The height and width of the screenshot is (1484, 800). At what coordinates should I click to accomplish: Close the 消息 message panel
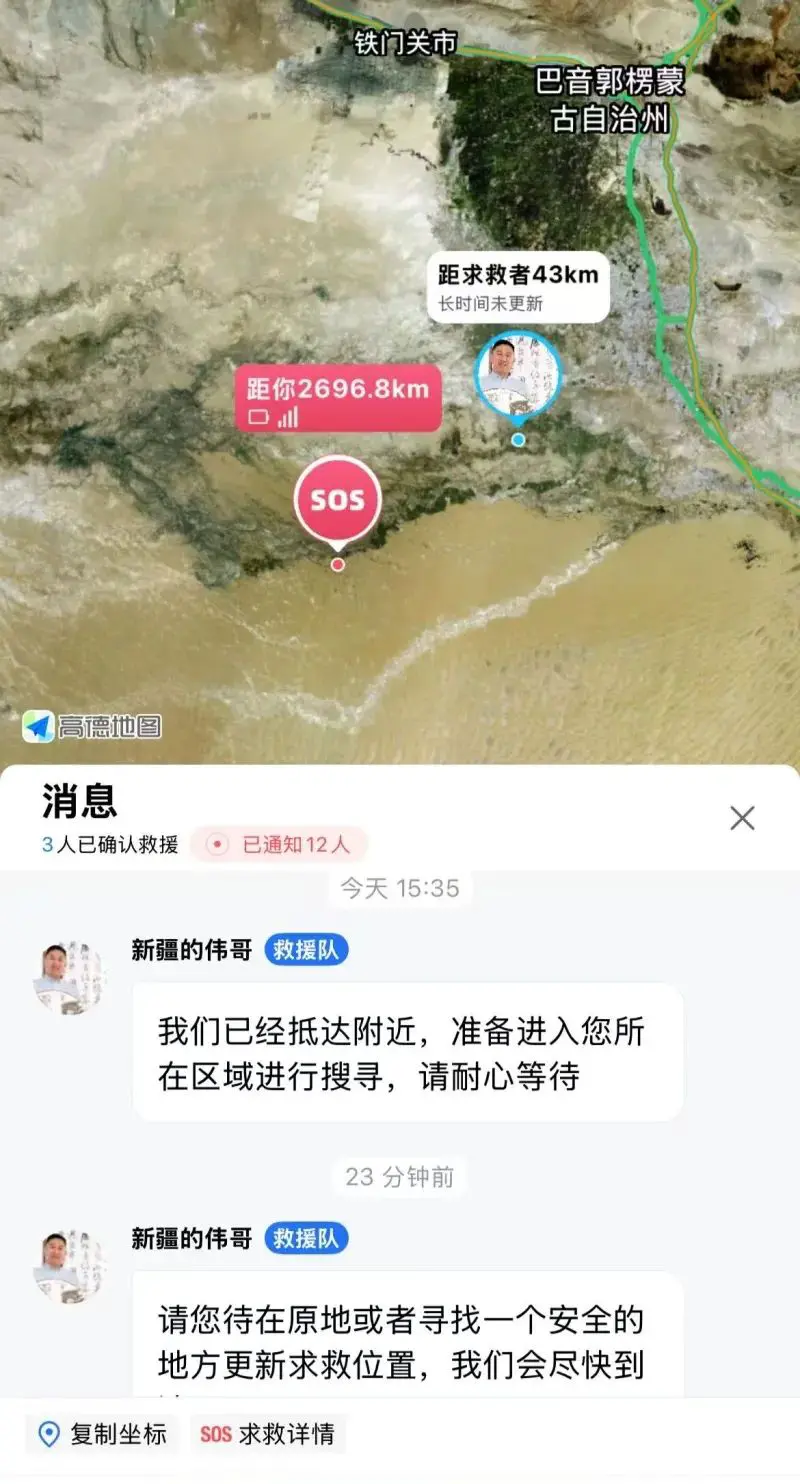tap(742, 818)
